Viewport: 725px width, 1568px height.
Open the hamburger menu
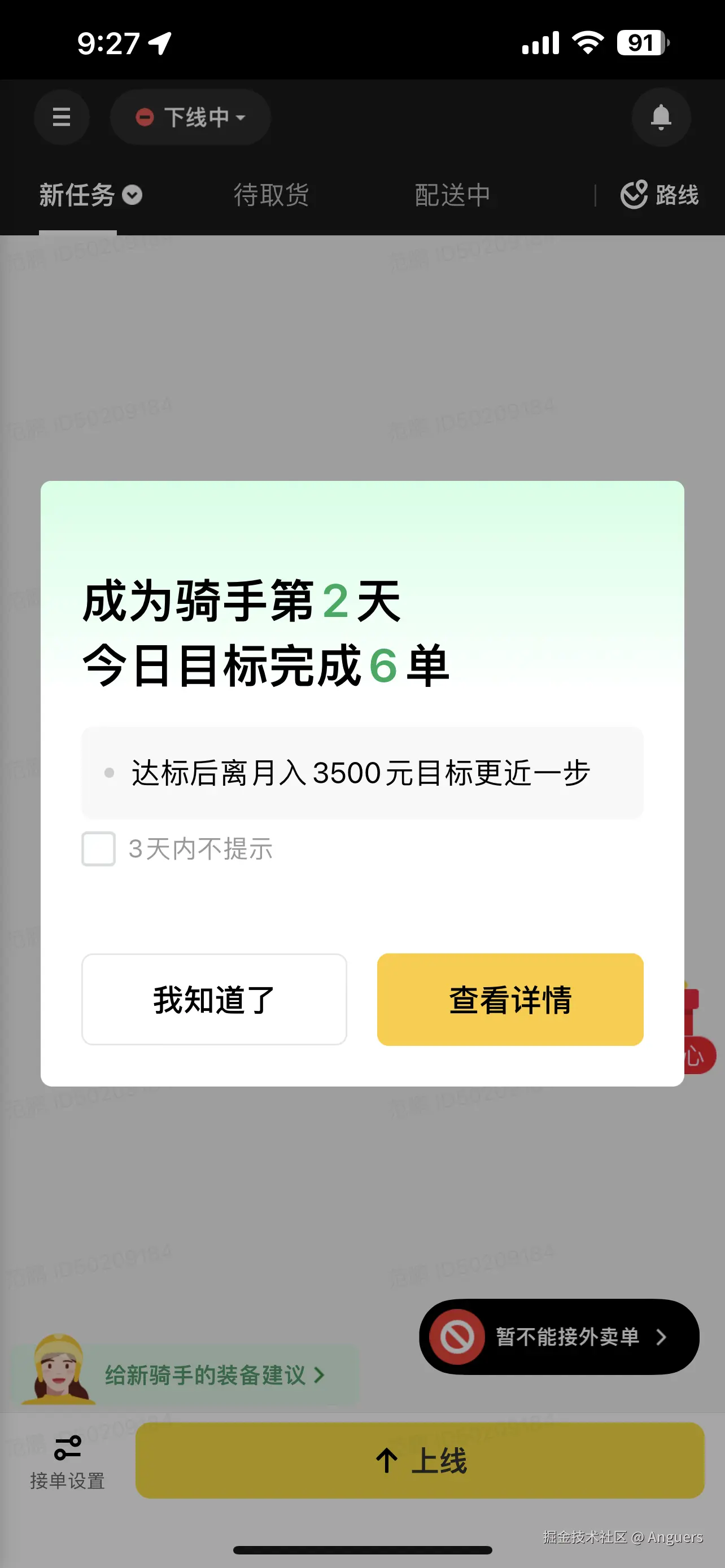click(x=62, y=117)
